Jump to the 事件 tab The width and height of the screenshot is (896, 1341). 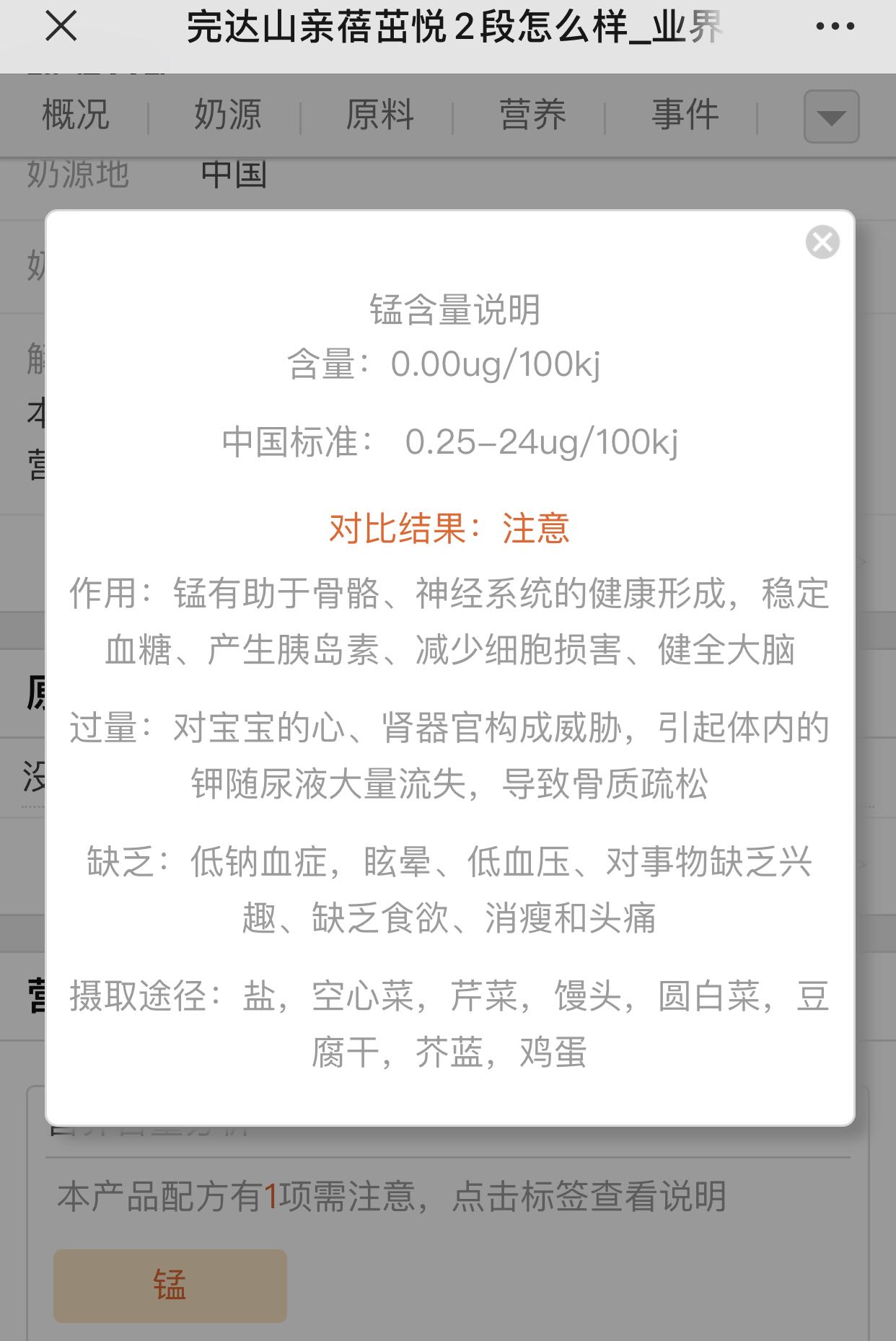pyautogui.click(x=685, y=115)
